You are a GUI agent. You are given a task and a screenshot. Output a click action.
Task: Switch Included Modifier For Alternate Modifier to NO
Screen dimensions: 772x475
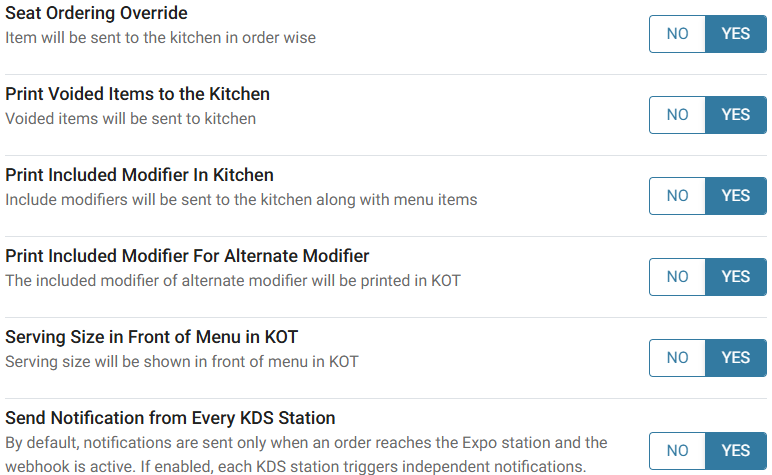(x=677, y=277)
